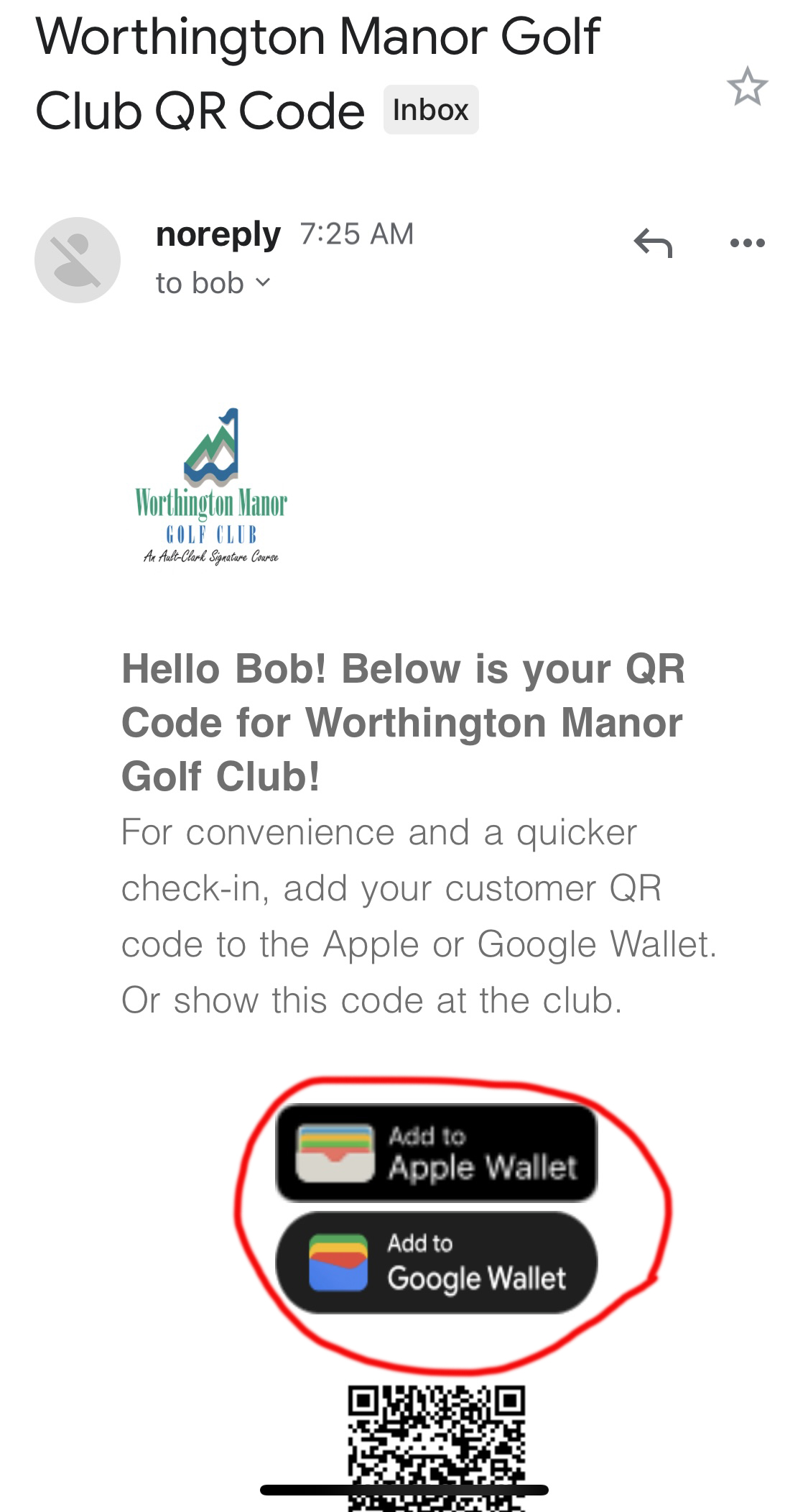Viewport: 808px width, 1512px height.
Task: Open the email overflow menu
Action: 747,243
